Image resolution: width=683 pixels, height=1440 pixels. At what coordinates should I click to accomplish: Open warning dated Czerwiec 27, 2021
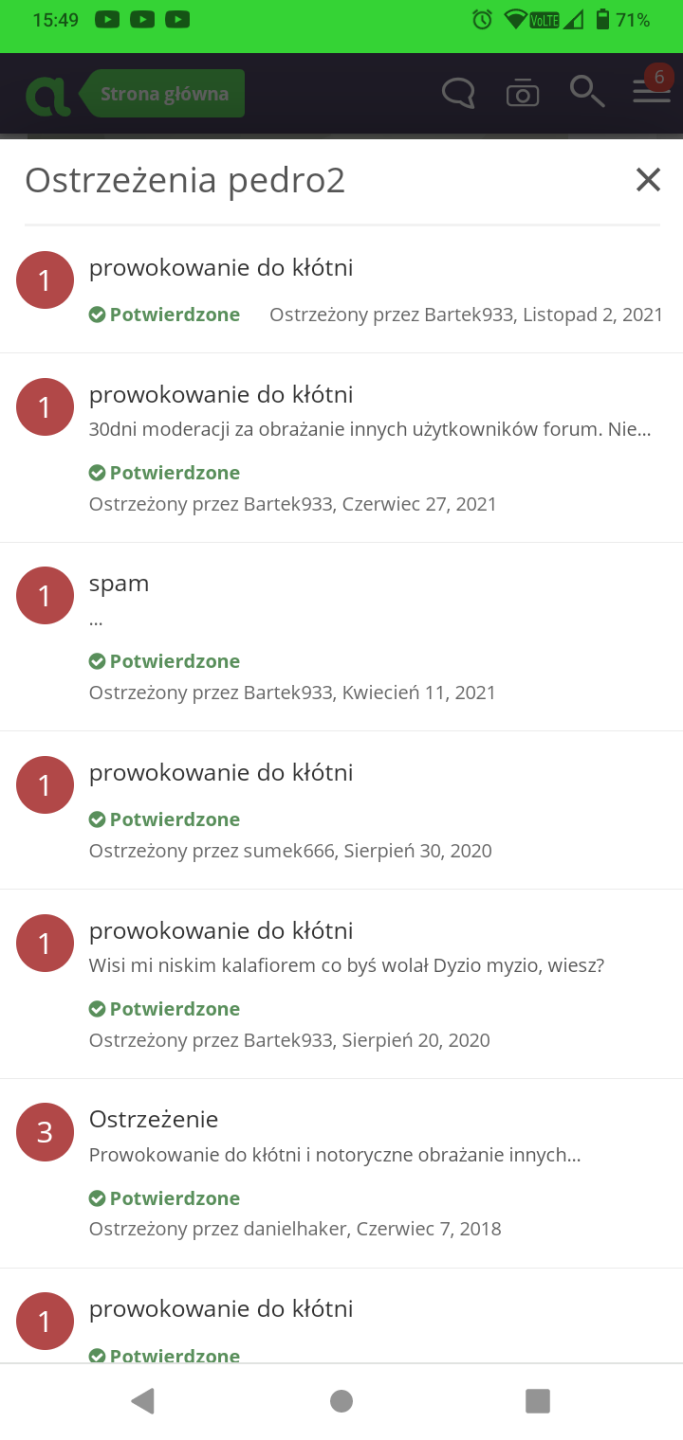(x=221, y=395)
